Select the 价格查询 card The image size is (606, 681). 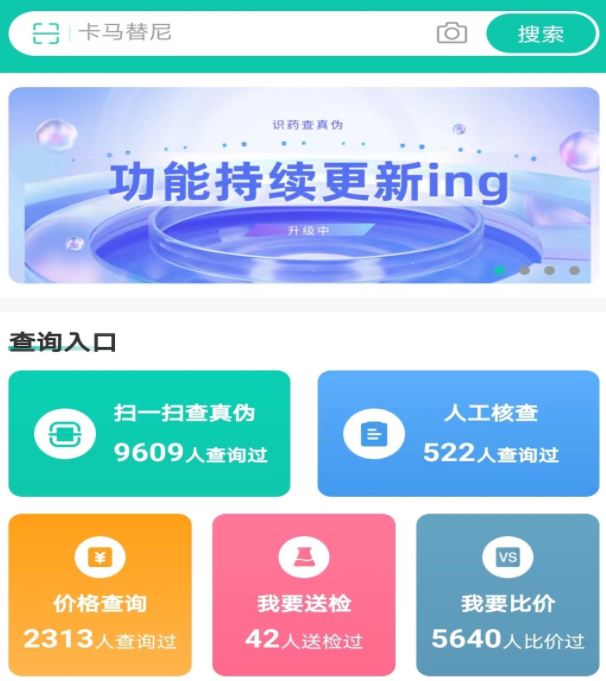pos(100,594)
